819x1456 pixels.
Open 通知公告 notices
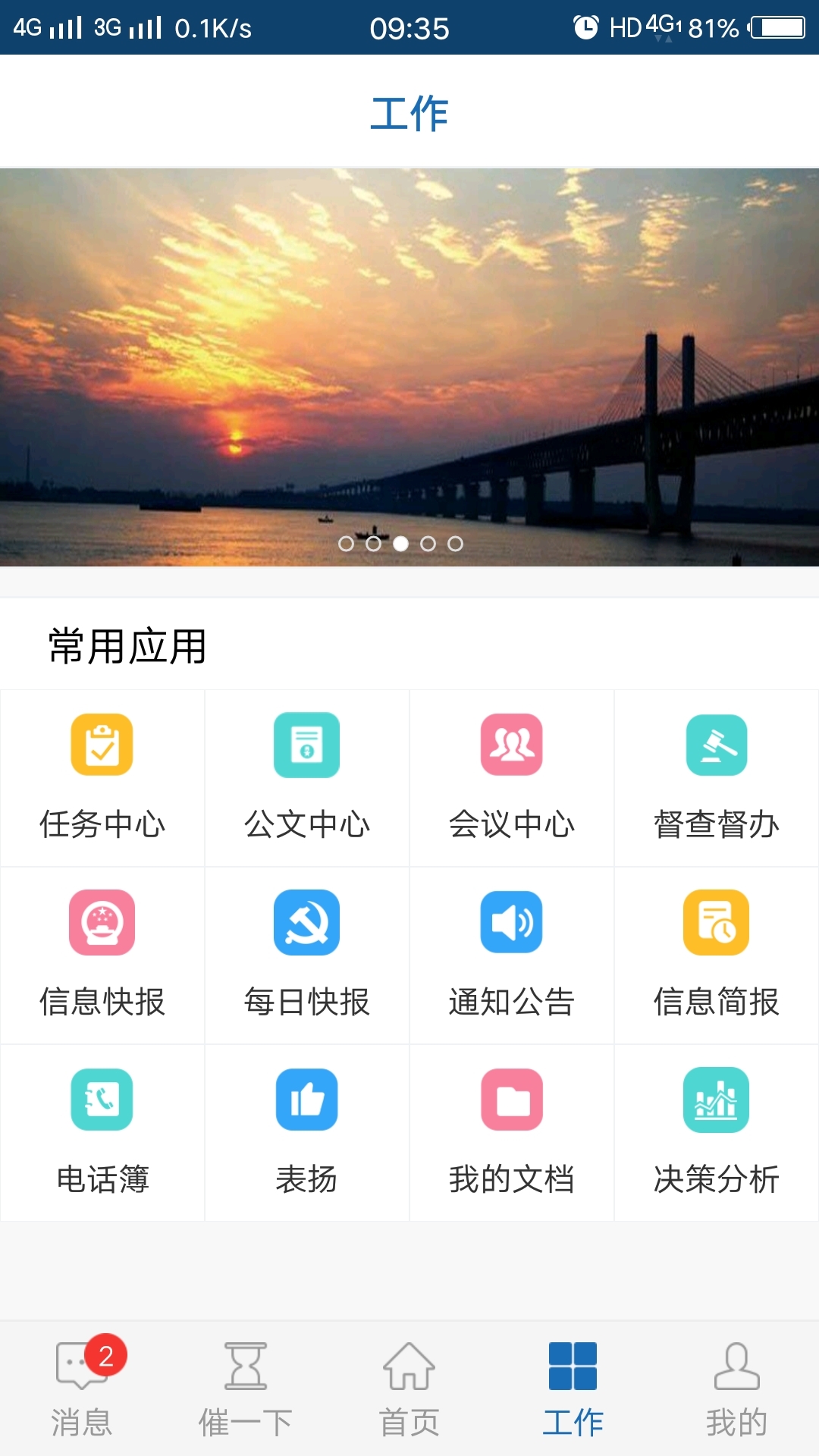pyautogui.click(x=512, y=955)
